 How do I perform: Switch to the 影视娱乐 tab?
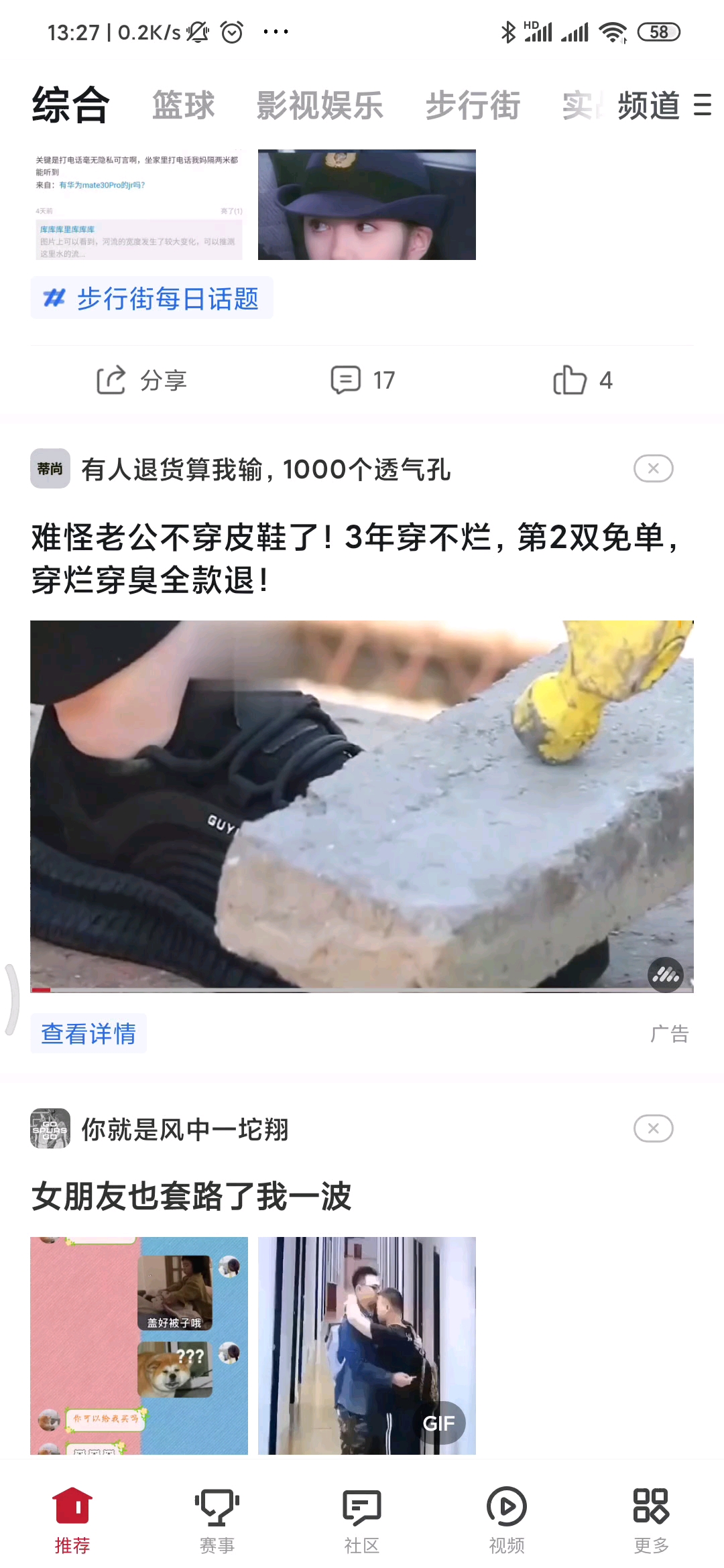coord(320,105)
